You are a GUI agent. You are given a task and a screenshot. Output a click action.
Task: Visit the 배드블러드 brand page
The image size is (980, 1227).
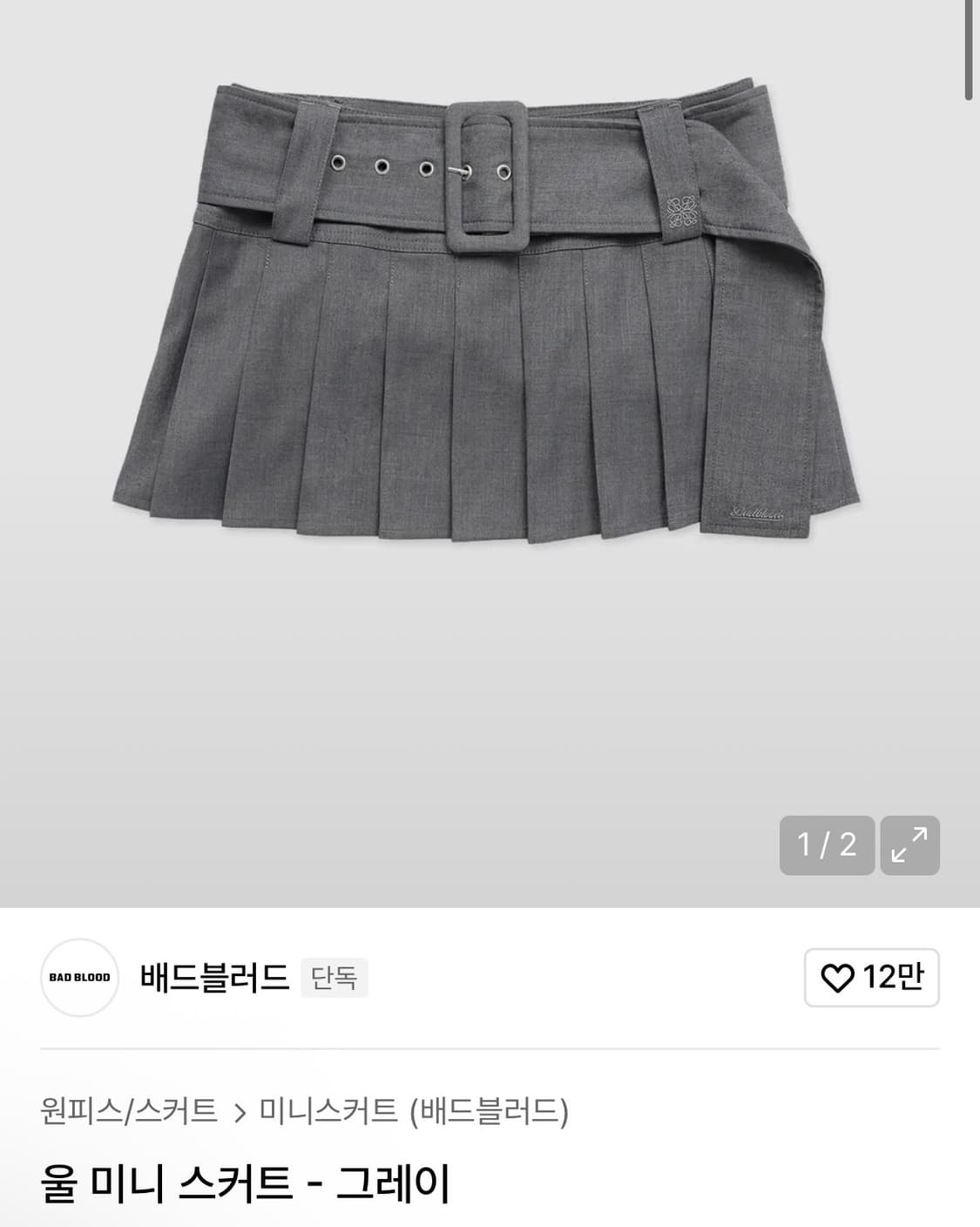215,980
